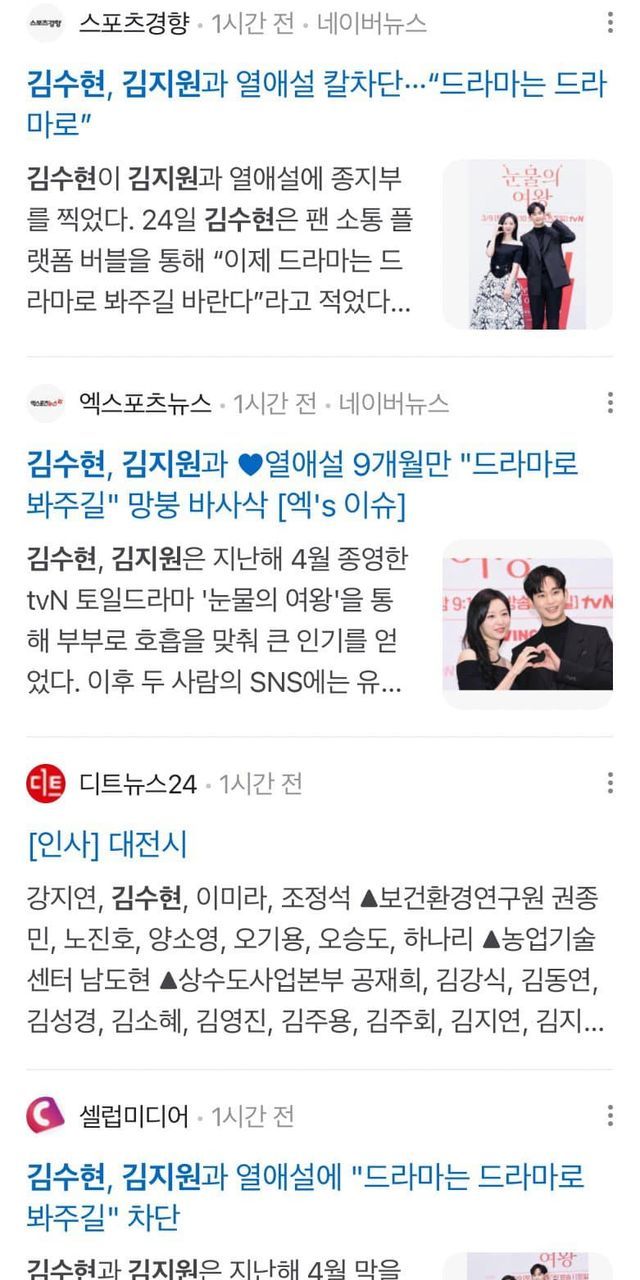
Task: Visit the 셀럽미디어 publisher page
Action: pyautogui.click(x=133, y=1116)
